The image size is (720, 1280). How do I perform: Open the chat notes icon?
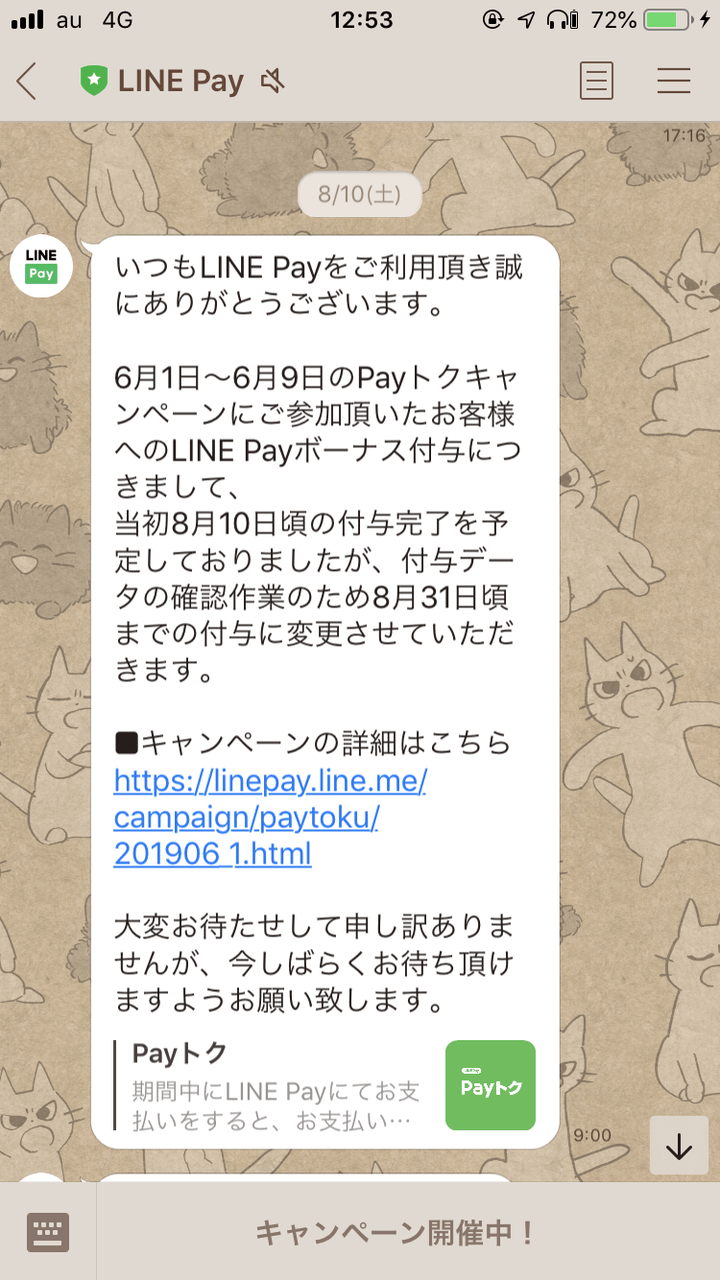click(x=596, y=81)
